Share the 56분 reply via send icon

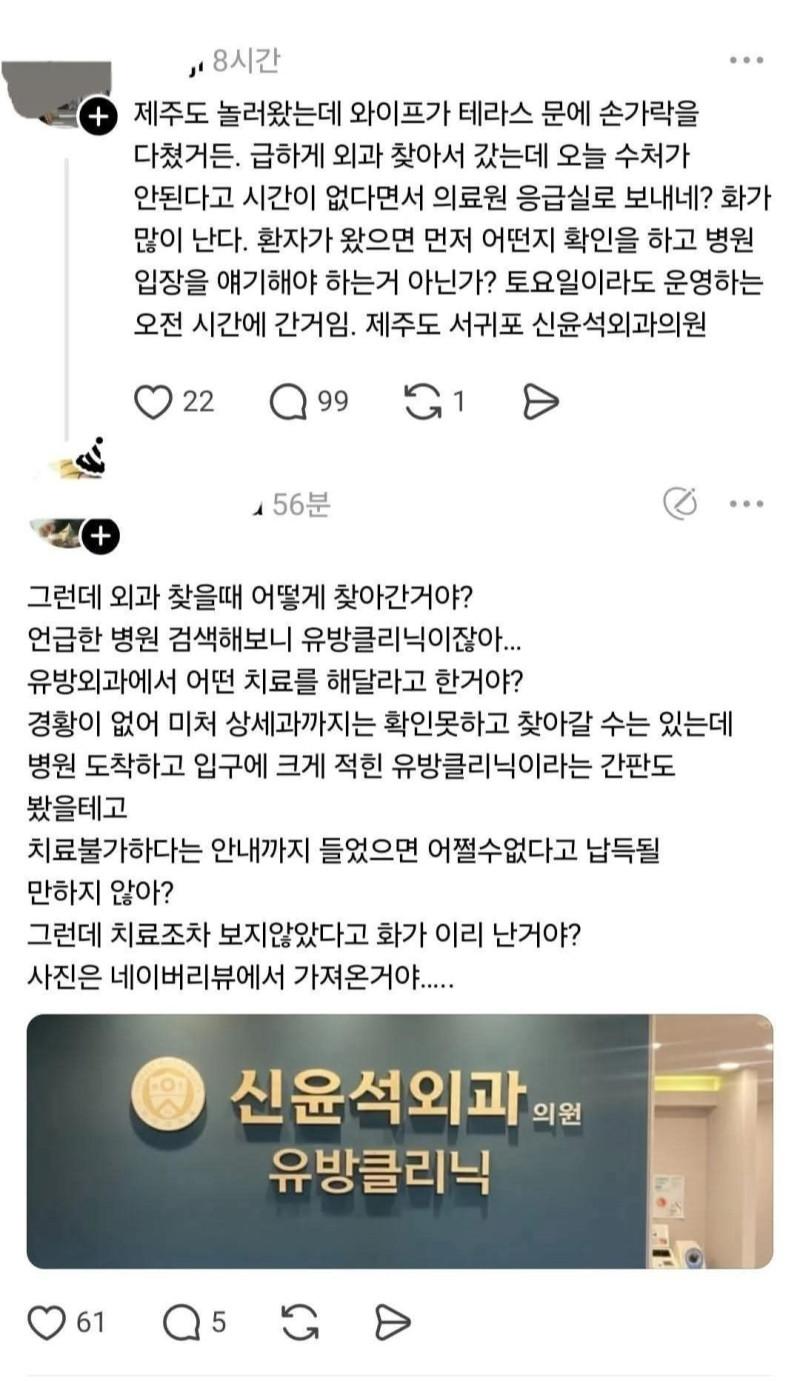[x=392, y=1323]
